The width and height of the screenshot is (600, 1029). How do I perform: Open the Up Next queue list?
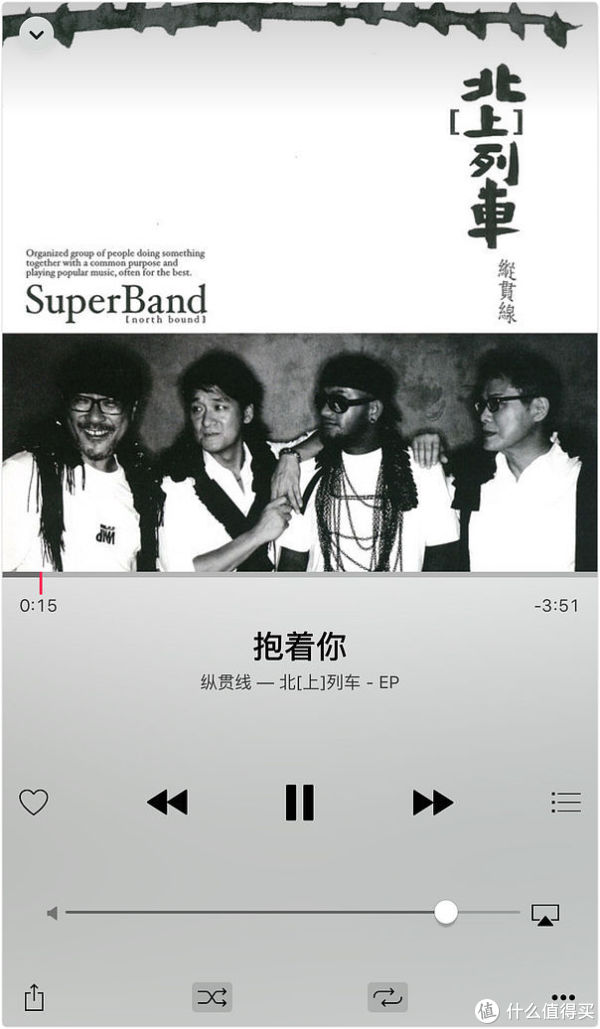tap(566, 802)
